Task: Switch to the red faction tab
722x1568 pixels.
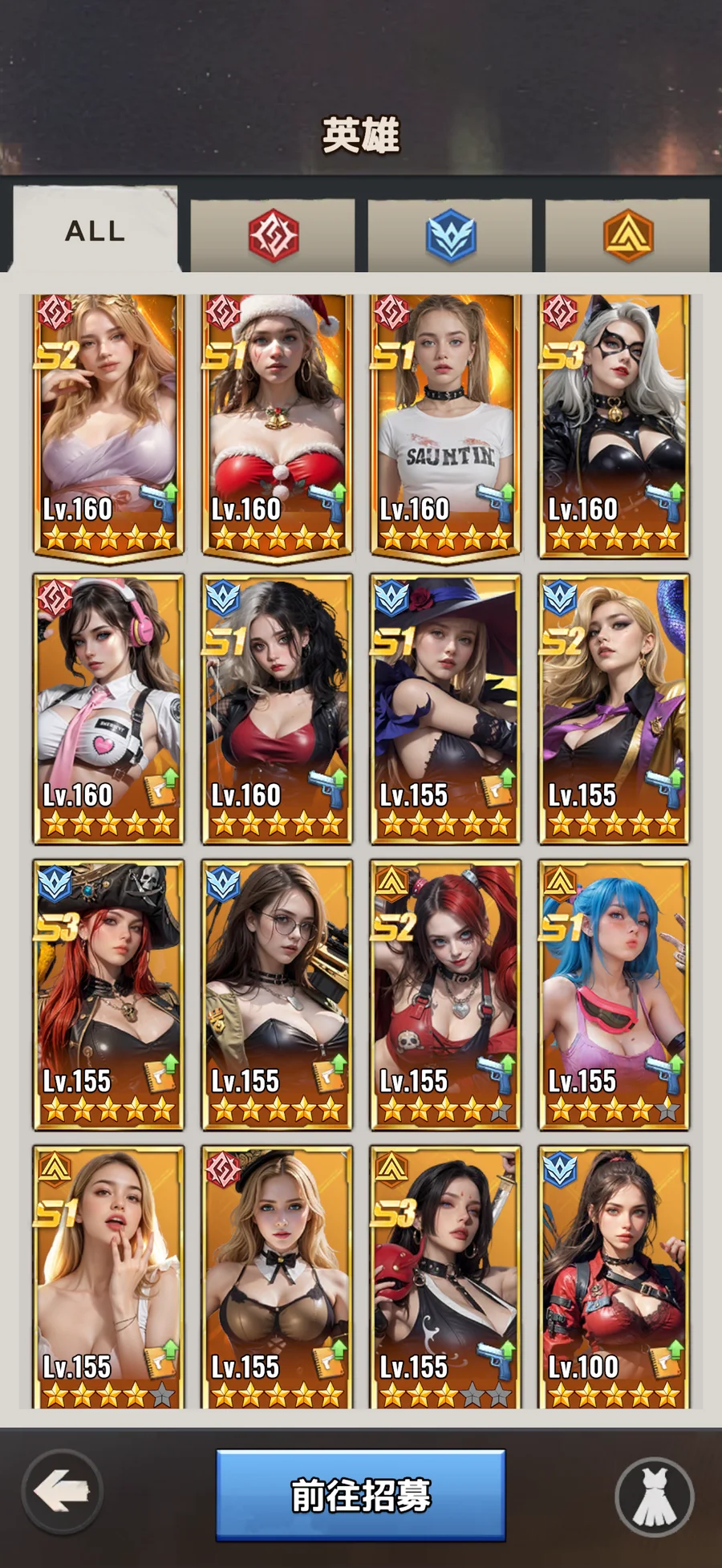Action: point(273,236)
